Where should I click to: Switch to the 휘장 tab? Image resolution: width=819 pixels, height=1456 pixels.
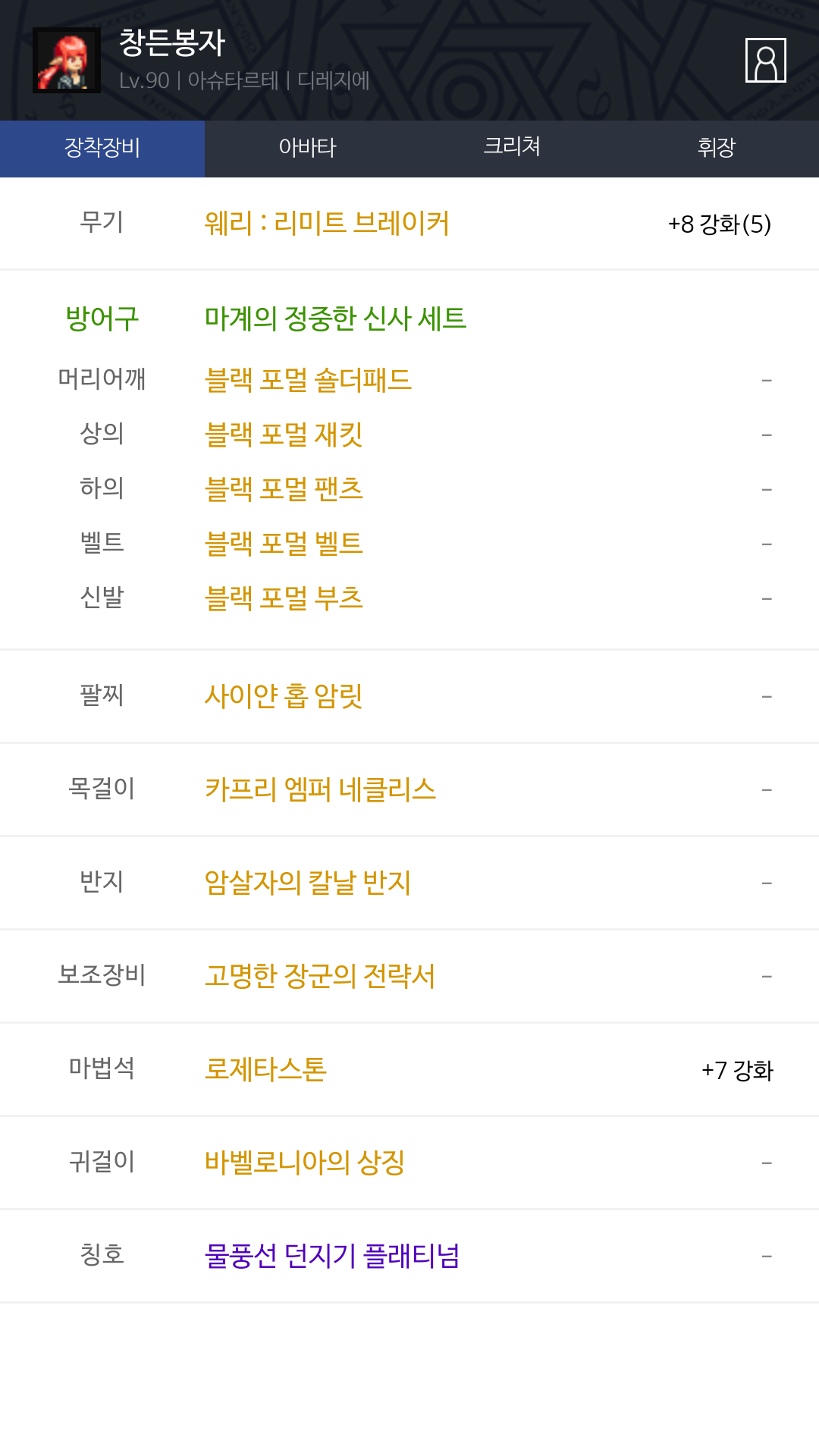(717, 148)
